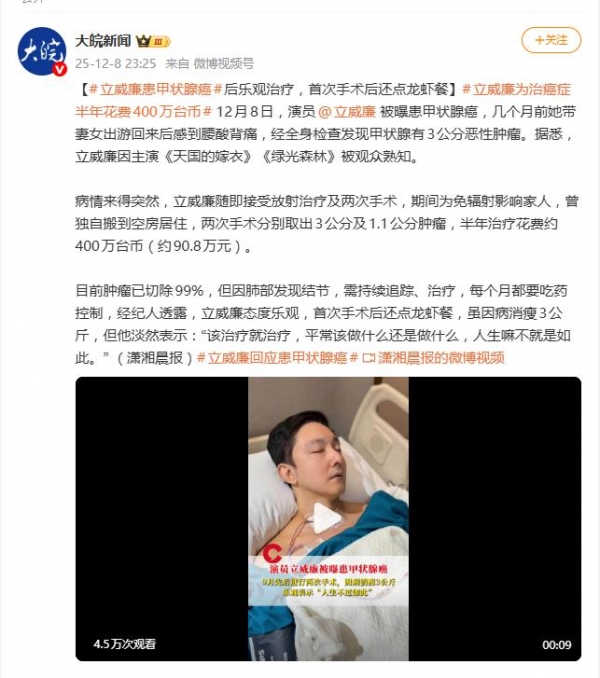Viewport: 600px width, 678px height.
Task: Open hashtag #立威廉患甲状腺癌#
Action: click(151, 89)
